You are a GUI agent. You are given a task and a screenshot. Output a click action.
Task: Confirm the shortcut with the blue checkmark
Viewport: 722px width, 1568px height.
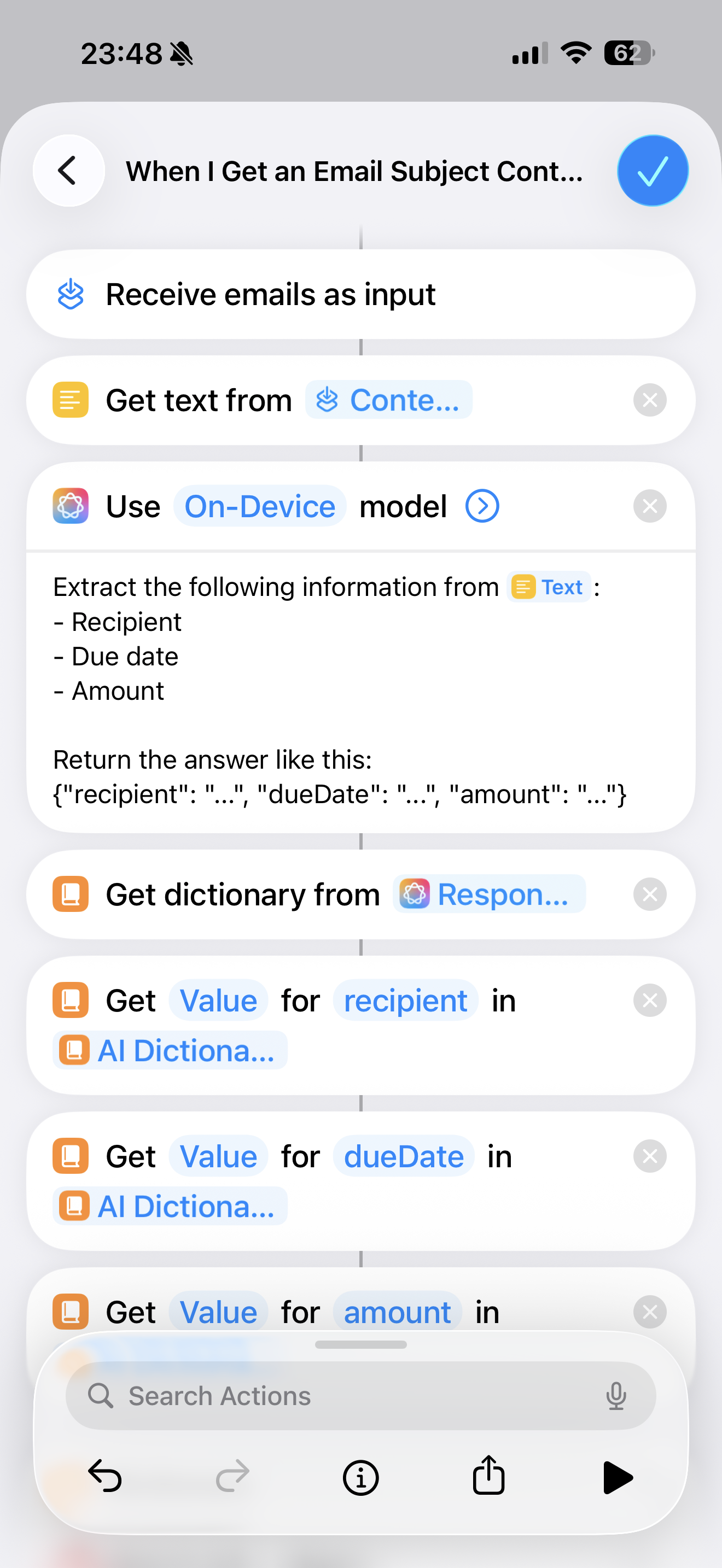pyautogui.click(x=652, y=171)
